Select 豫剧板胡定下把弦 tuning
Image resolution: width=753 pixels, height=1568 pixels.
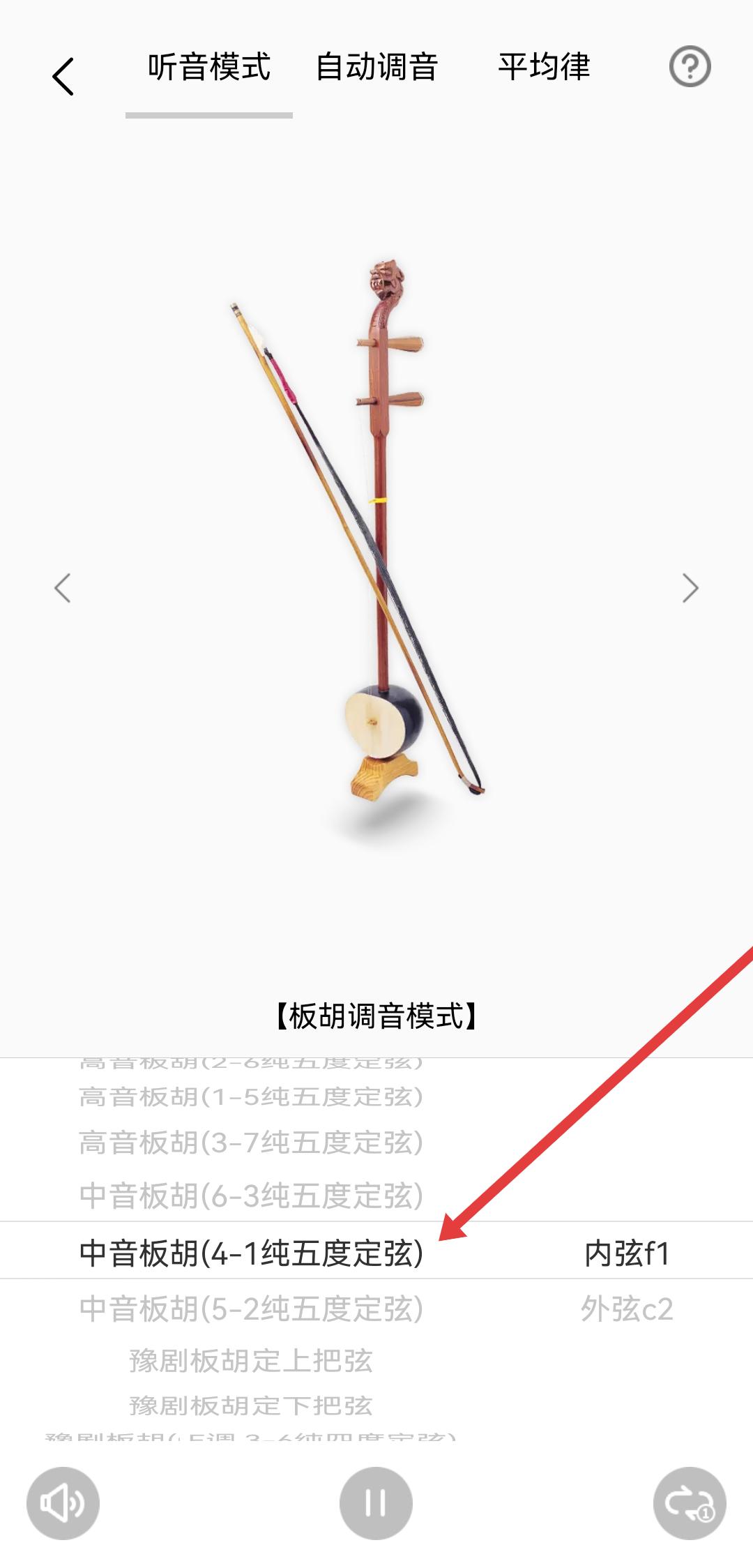pyautogui.click(x=251, y=1405)
